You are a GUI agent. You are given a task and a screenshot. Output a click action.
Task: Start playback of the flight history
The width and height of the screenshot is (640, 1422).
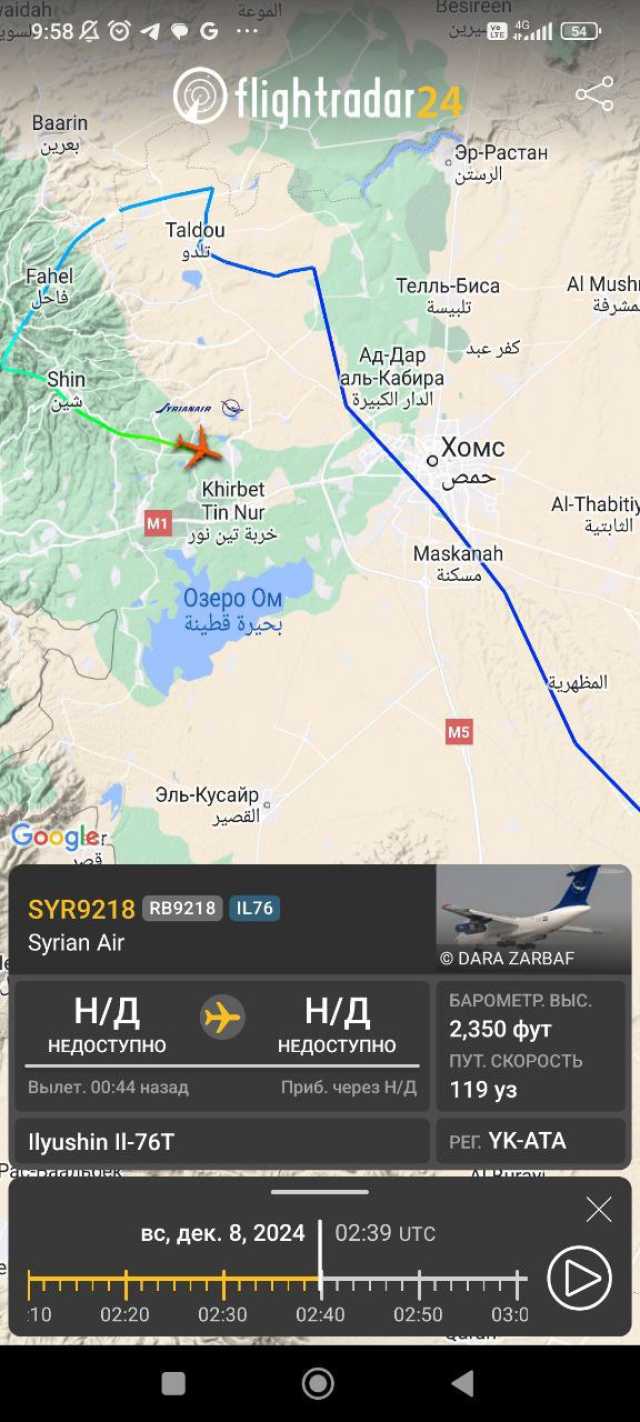579,1278
